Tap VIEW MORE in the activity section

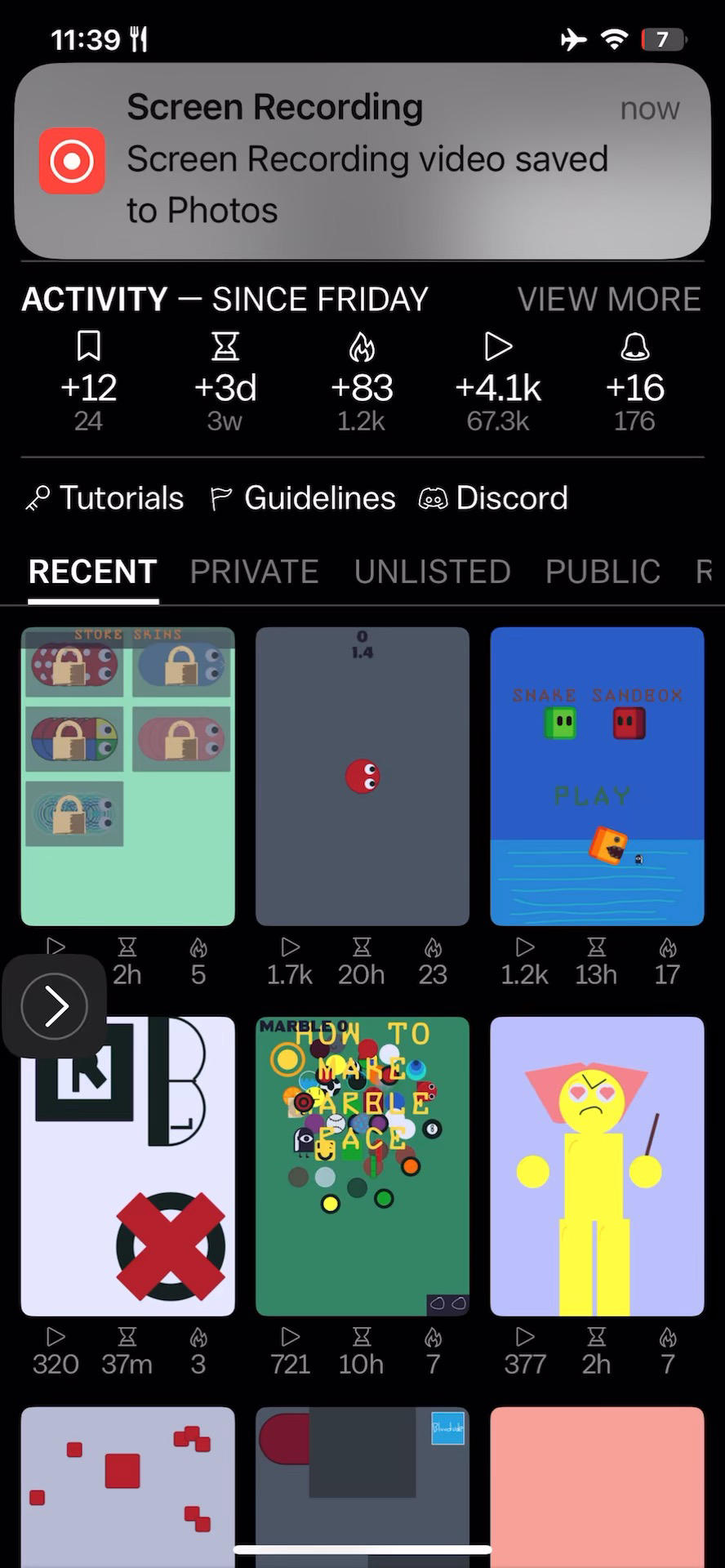608,300
